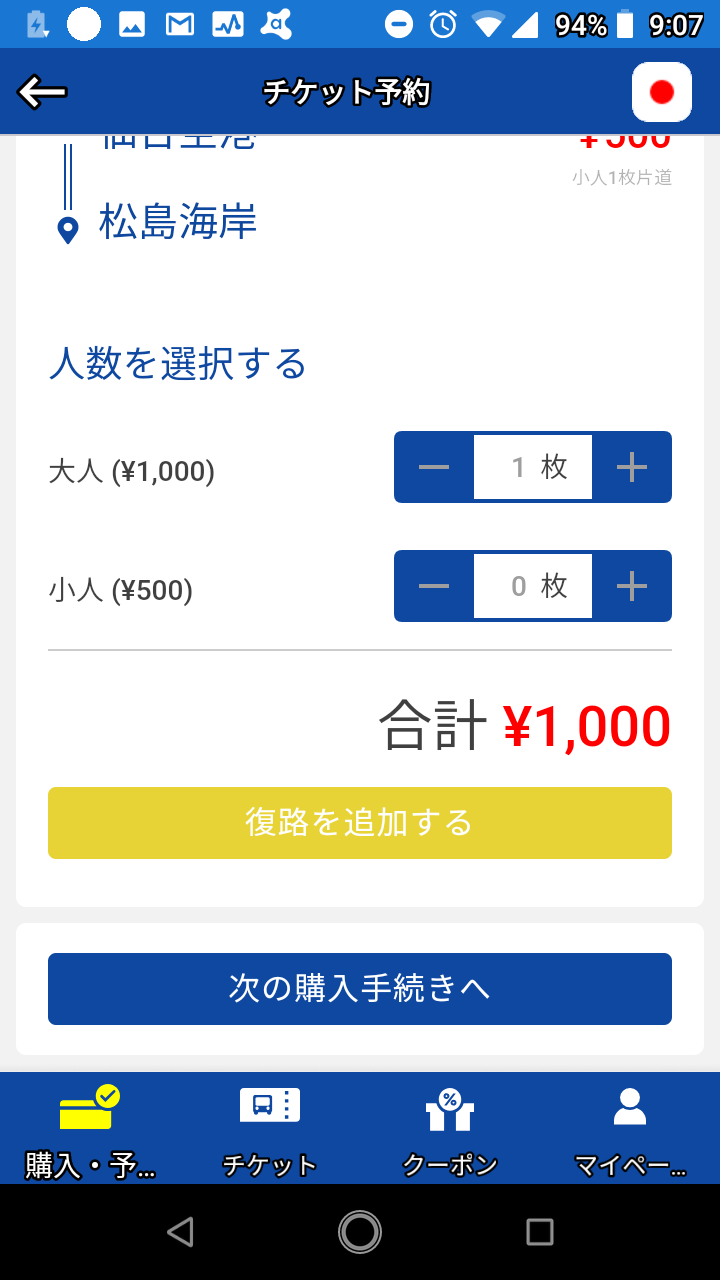Increase the adult (大人) ticket count
The image size is (720, 1280).
coord(631,467)
